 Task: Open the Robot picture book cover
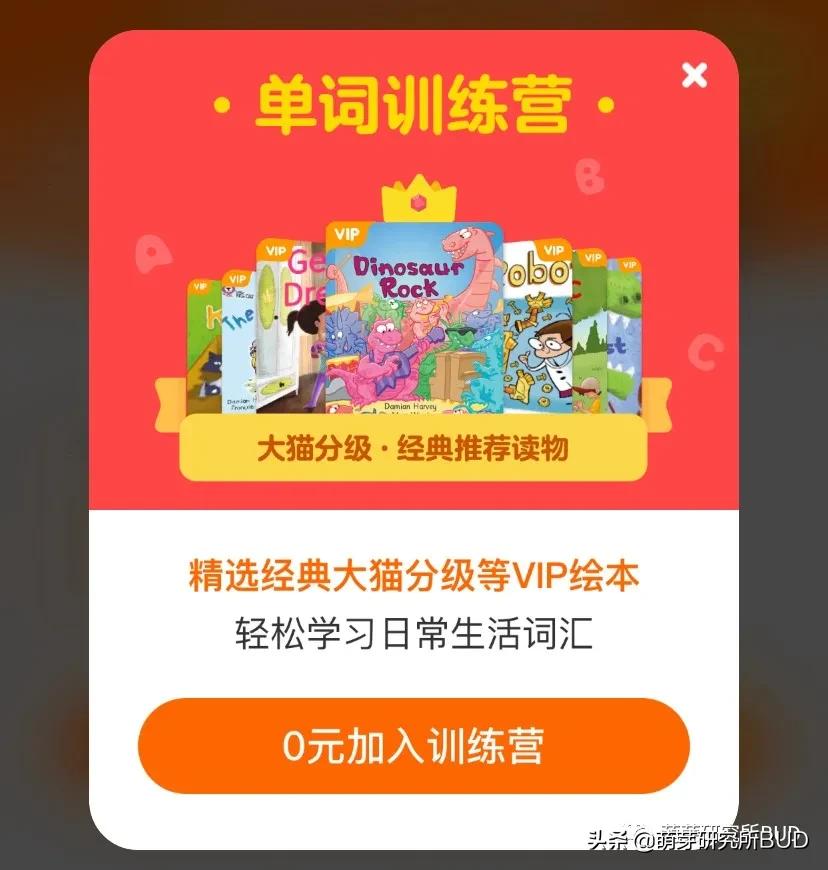point(540,330)
